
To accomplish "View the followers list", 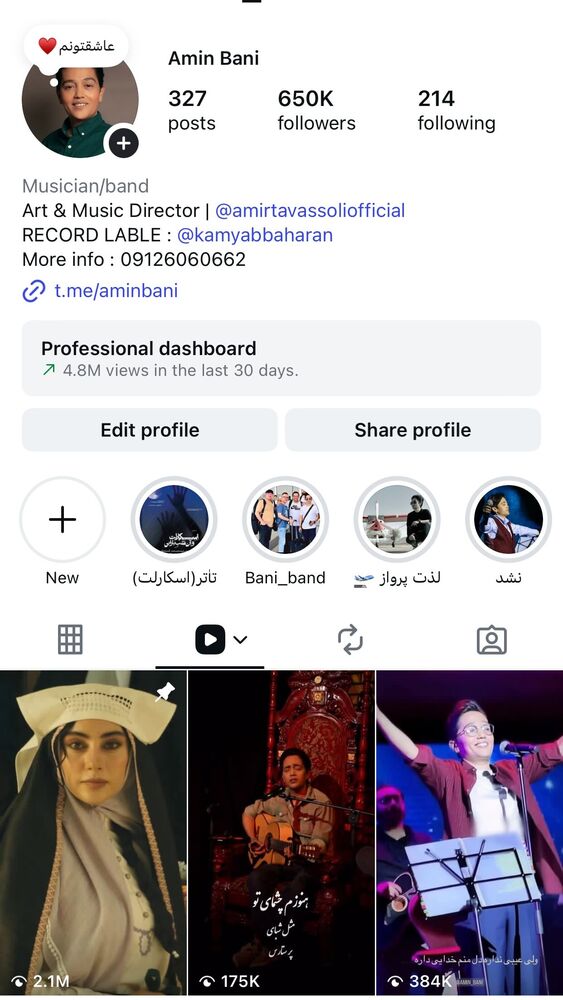I will coord(316,110).
